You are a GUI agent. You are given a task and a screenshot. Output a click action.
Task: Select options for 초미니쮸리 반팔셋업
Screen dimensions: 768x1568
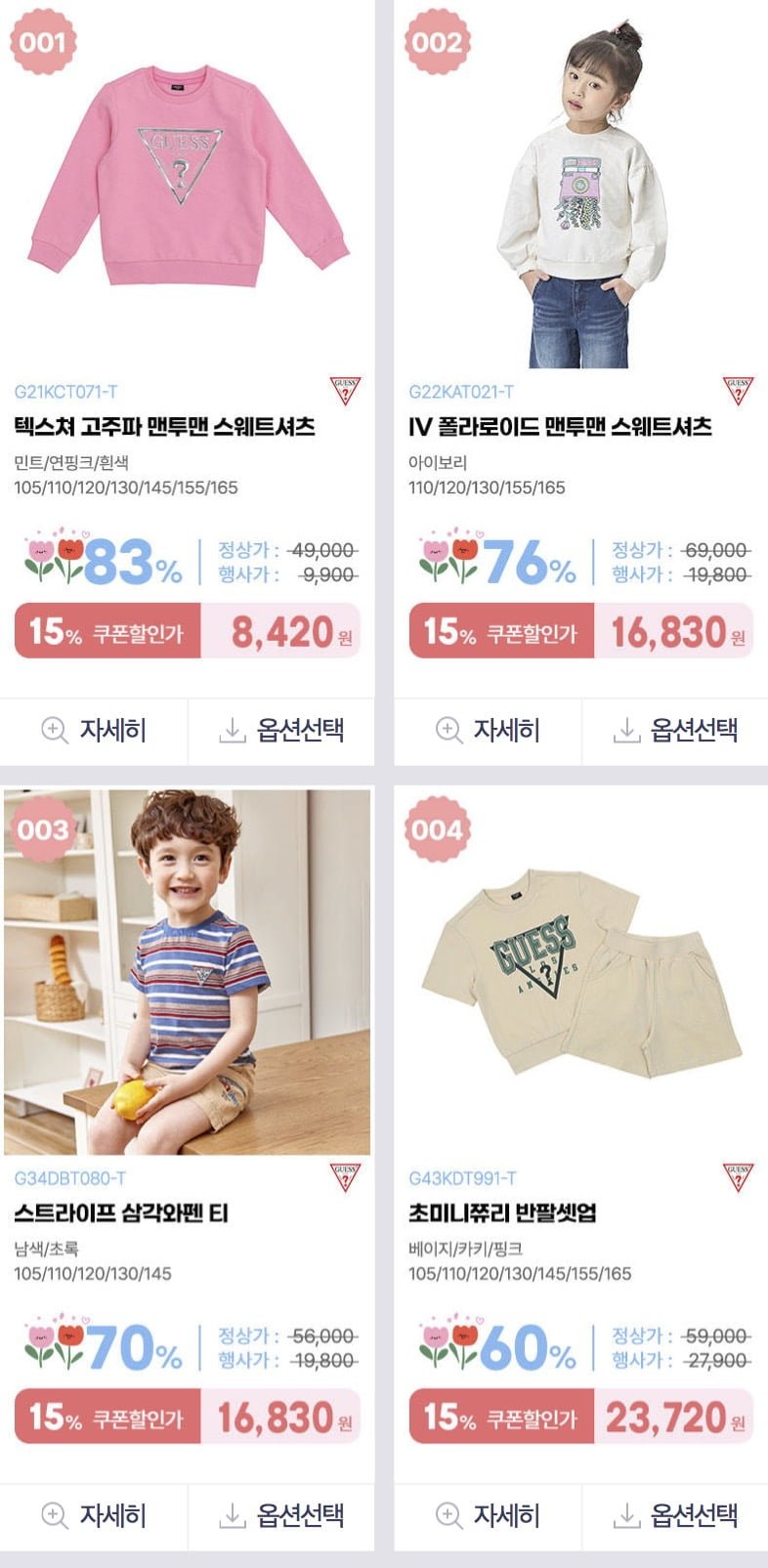675,1516
